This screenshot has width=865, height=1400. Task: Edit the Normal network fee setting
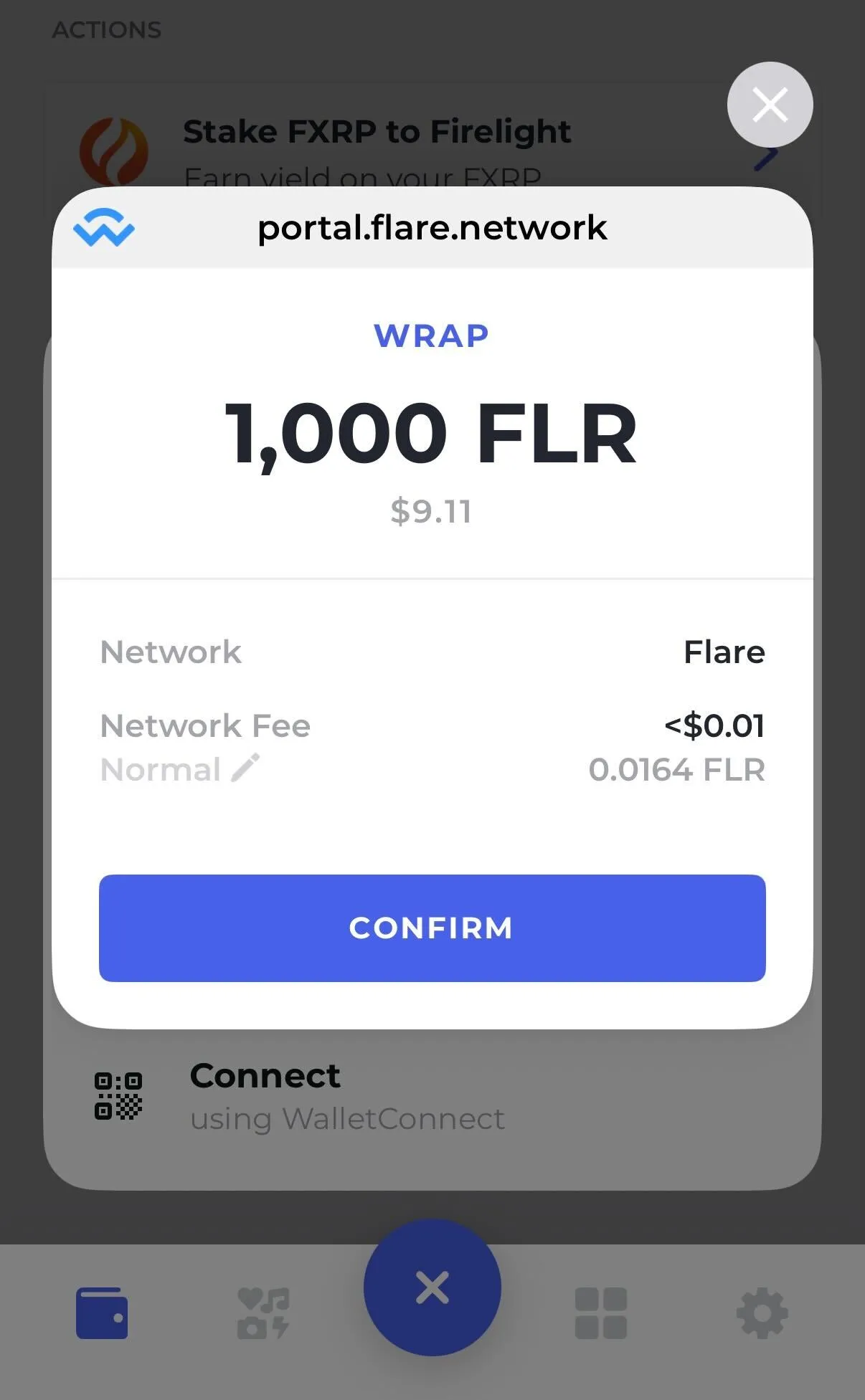tap(245, 768)
